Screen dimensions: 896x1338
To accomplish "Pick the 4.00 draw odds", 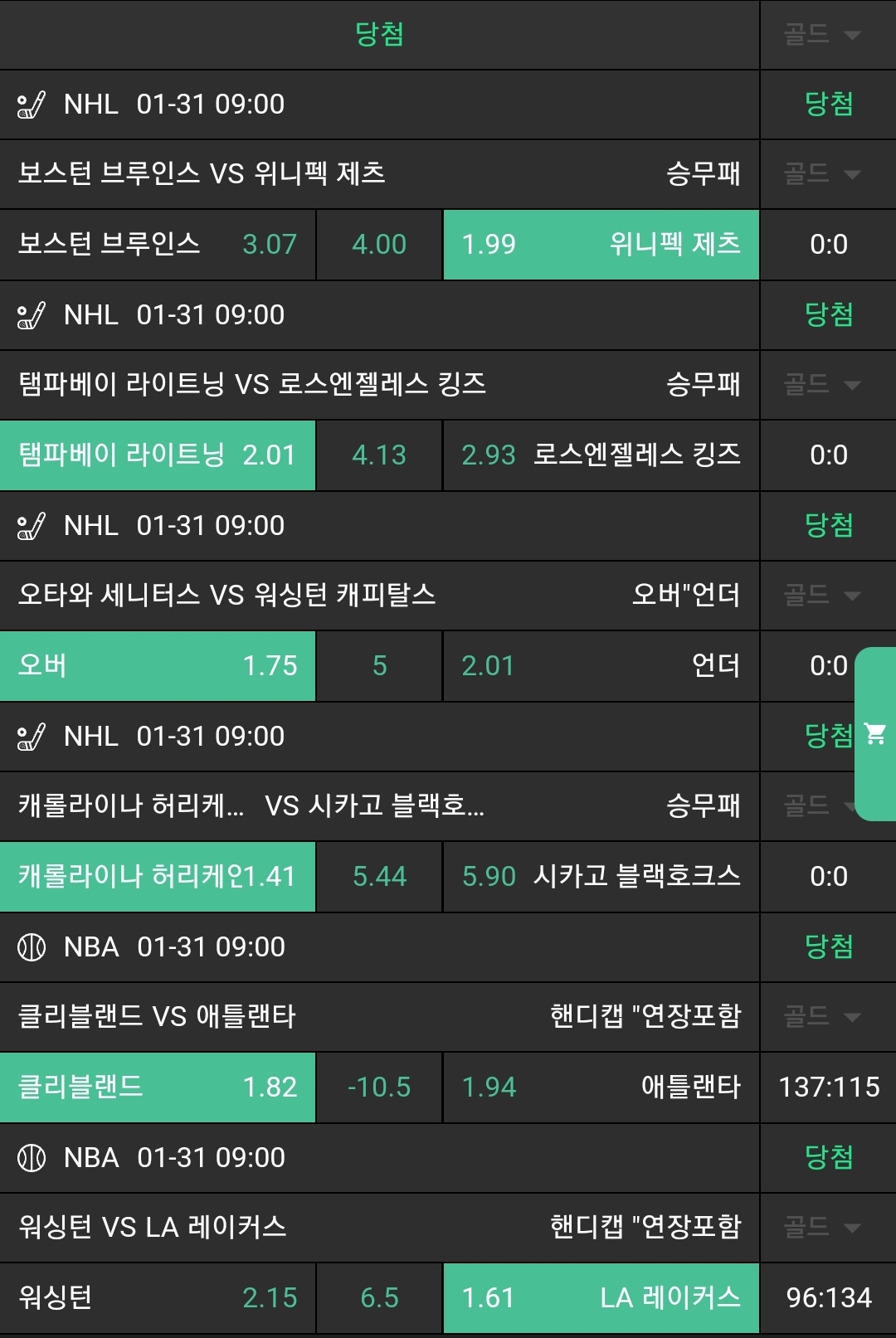I will pyautogui.click(x=379, y=245).
